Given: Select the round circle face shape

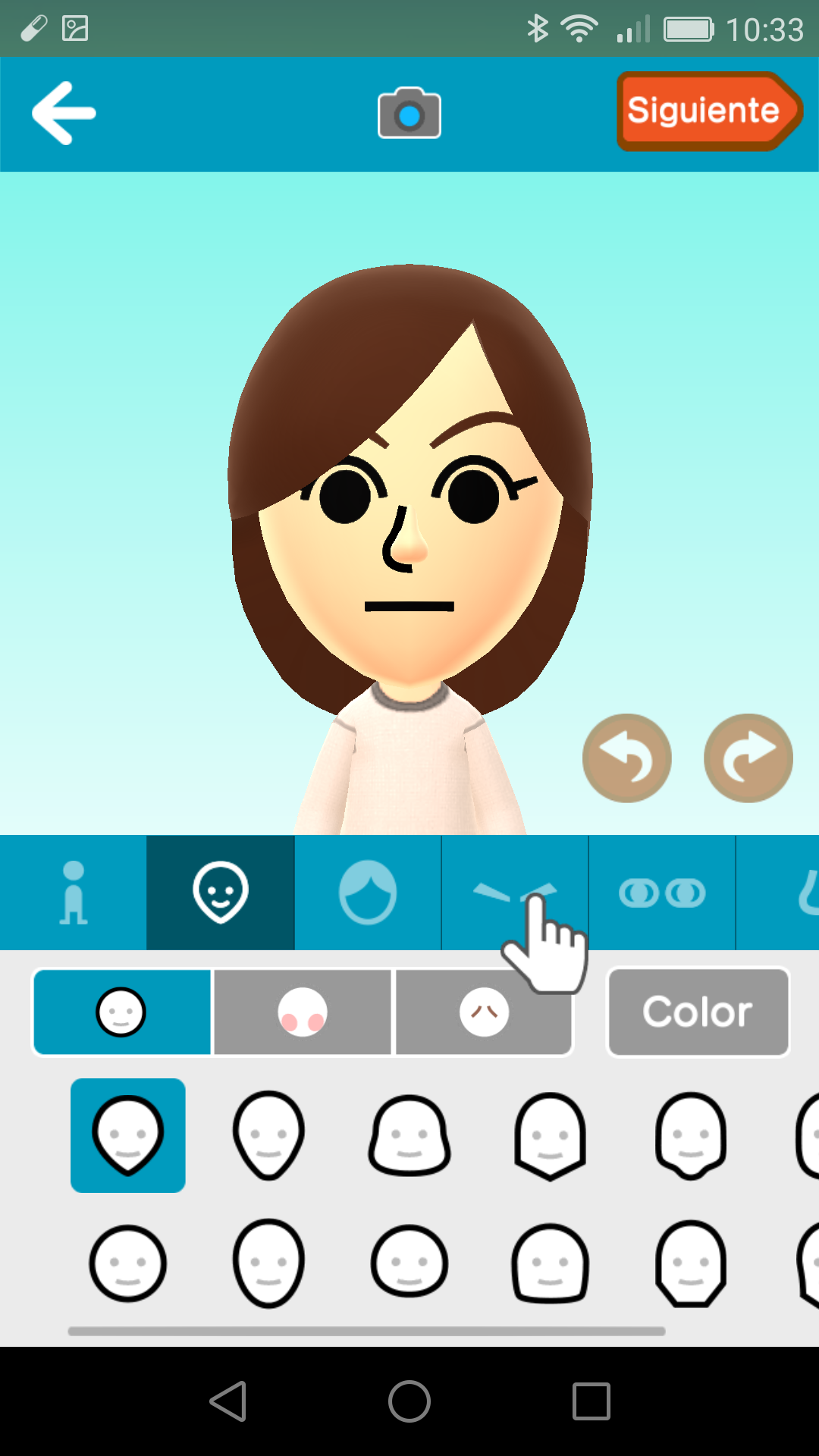Looking at the screenshot, I should pyautogui.click(x=128, y=1263).
